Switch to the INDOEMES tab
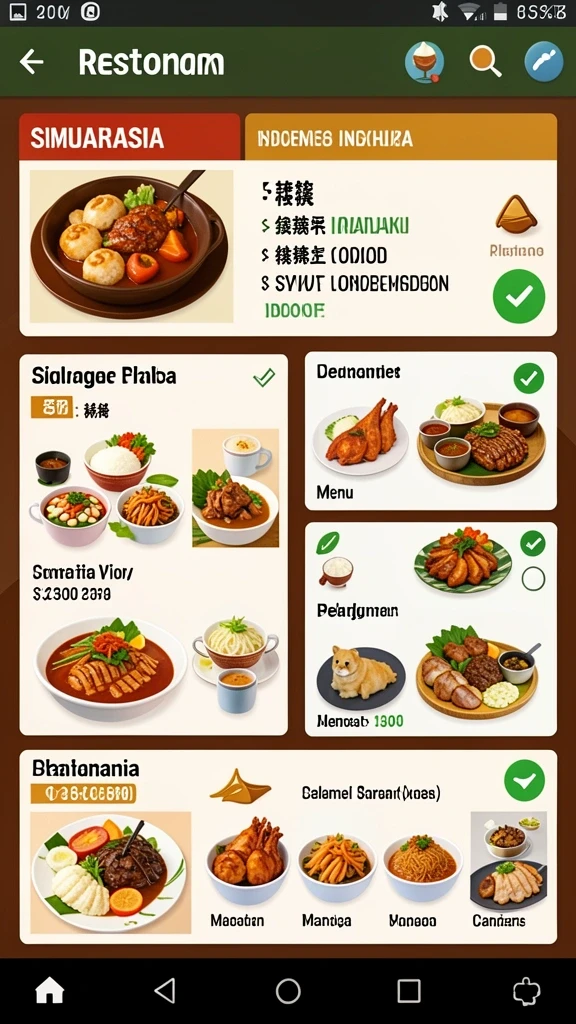 coord(401,137)
